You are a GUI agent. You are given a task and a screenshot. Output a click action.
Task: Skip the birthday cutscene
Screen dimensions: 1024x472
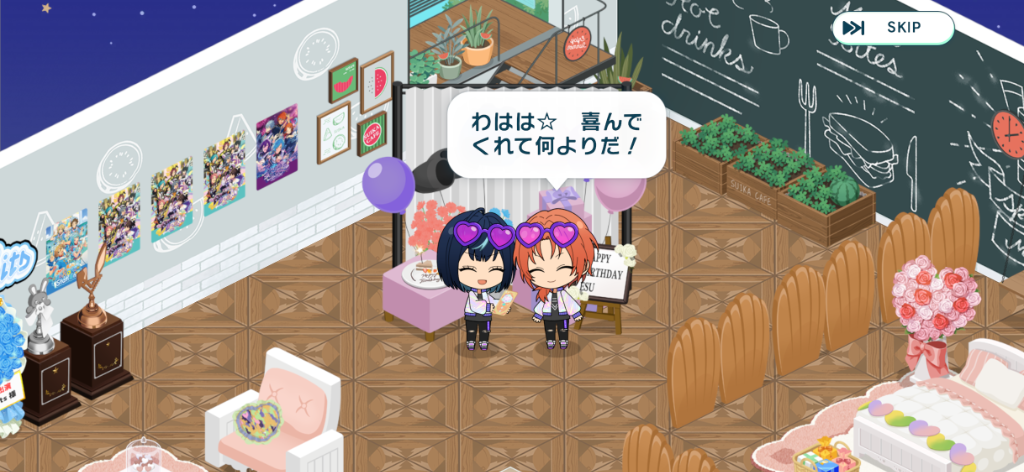[891, 28]
